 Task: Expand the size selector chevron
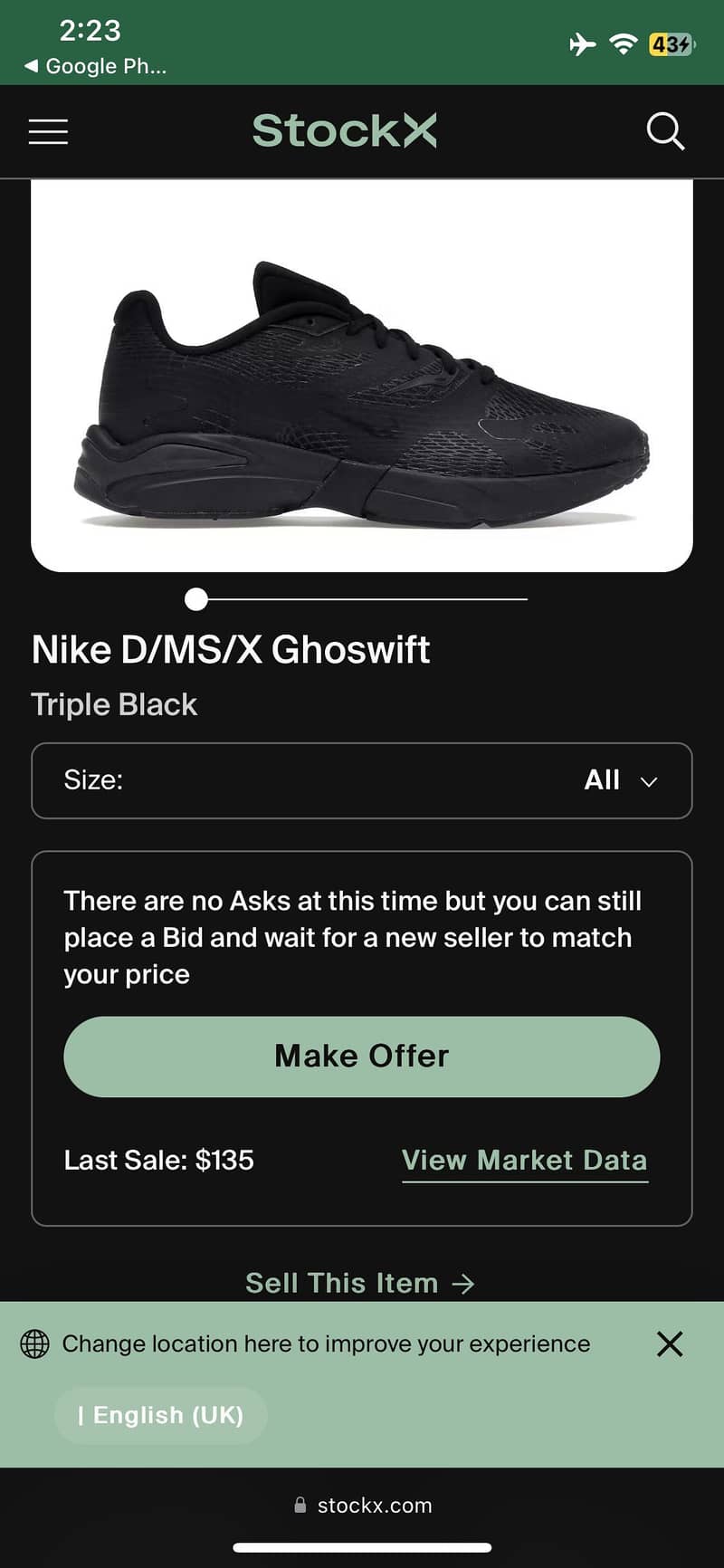(648, 780)
